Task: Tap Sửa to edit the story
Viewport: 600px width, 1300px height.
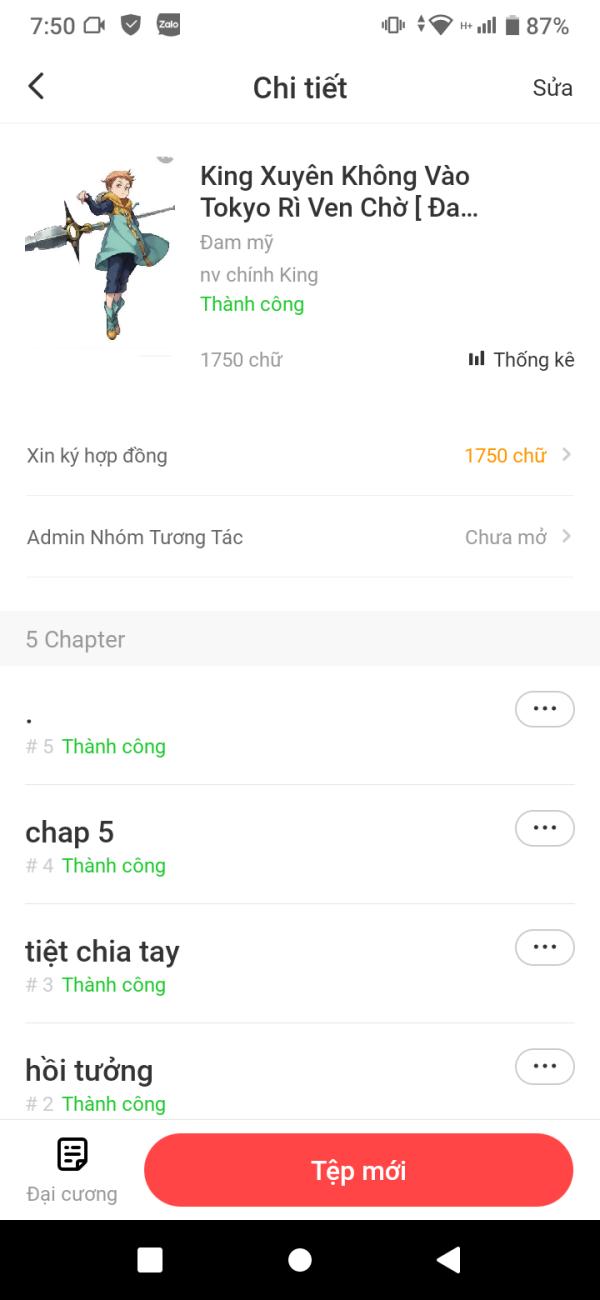Action: [552, 88]
